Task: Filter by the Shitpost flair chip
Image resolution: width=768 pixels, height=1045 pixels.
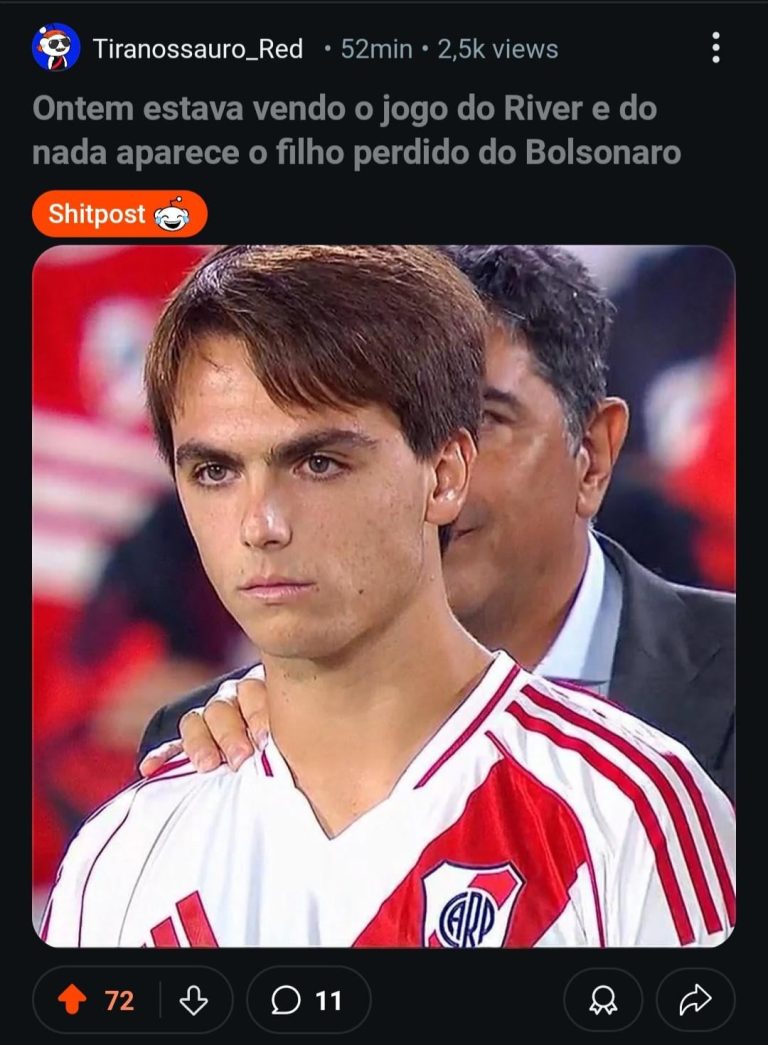Action: coord(119,213)
